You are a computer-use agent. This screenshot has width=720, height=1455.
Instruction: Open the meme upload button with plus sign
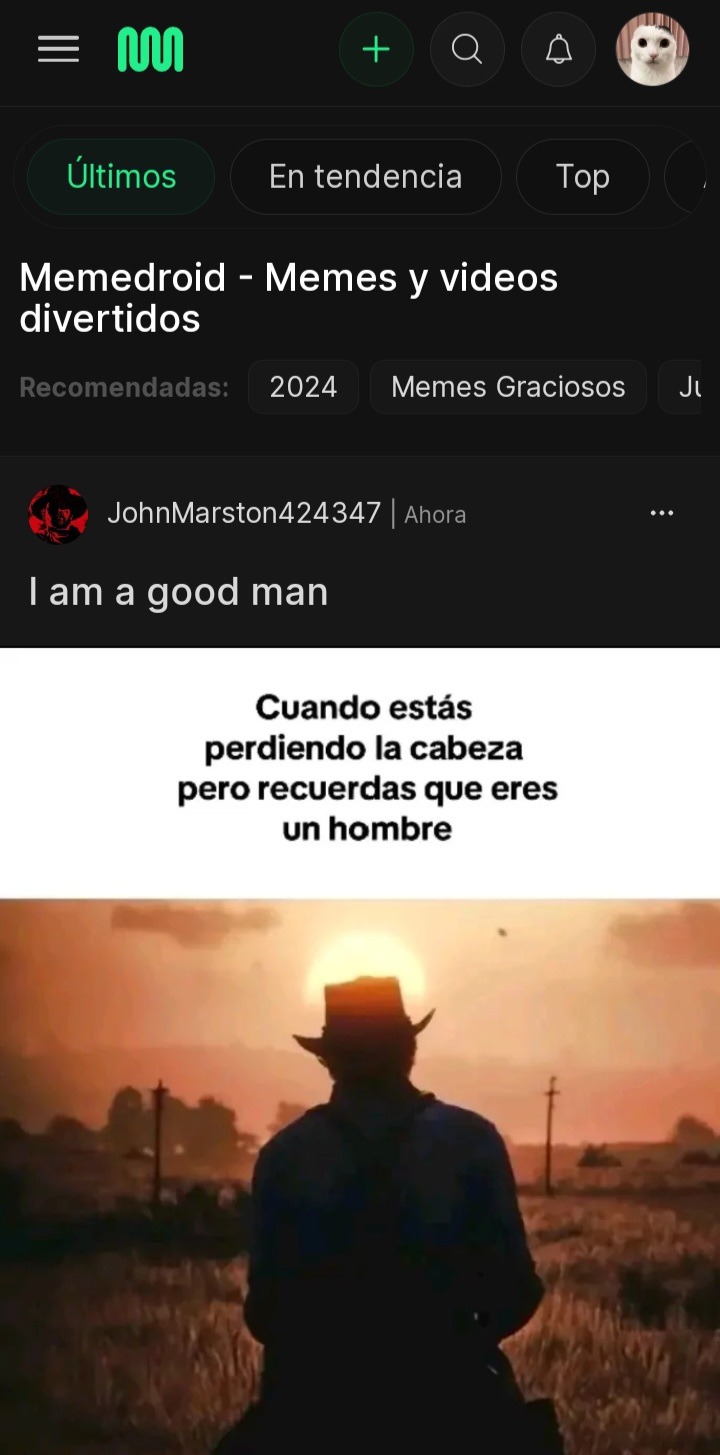(x=376, y=49)
